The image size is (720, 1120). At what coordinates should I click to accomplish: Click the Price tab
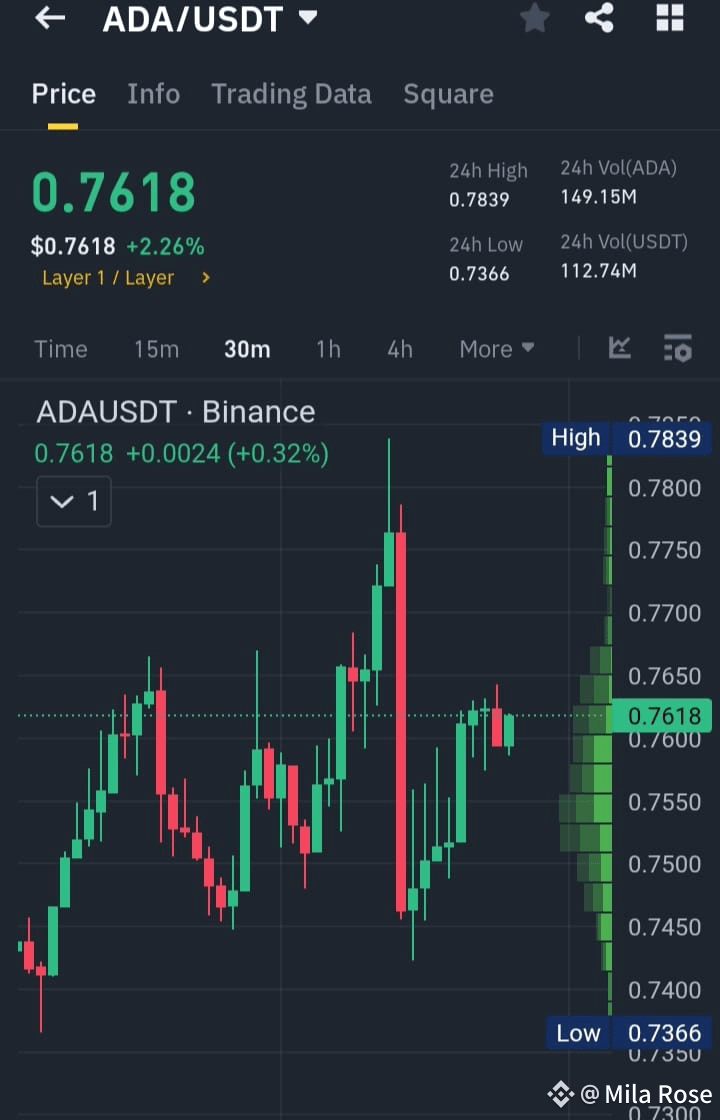(63, 93)
